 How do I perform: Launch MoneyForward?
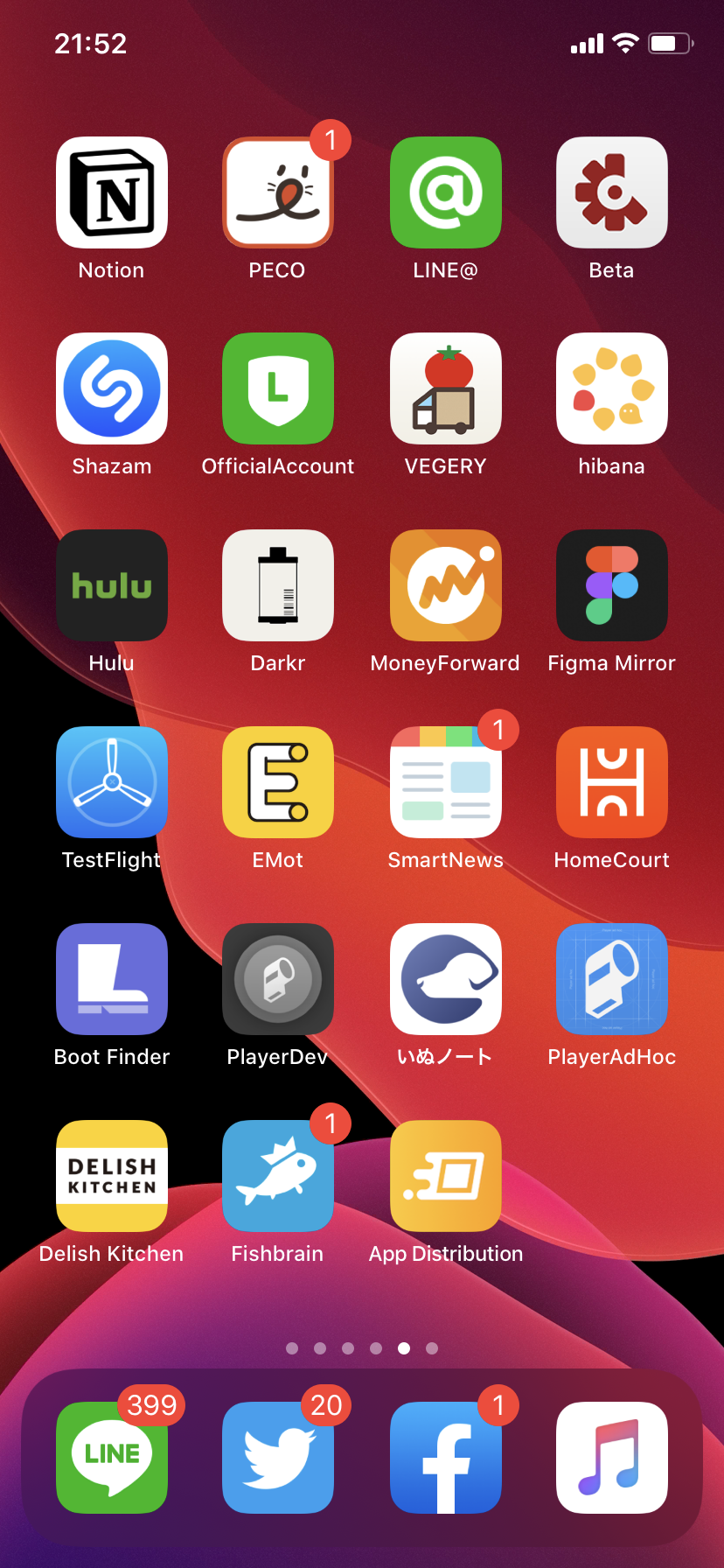(x=445, y=585)
